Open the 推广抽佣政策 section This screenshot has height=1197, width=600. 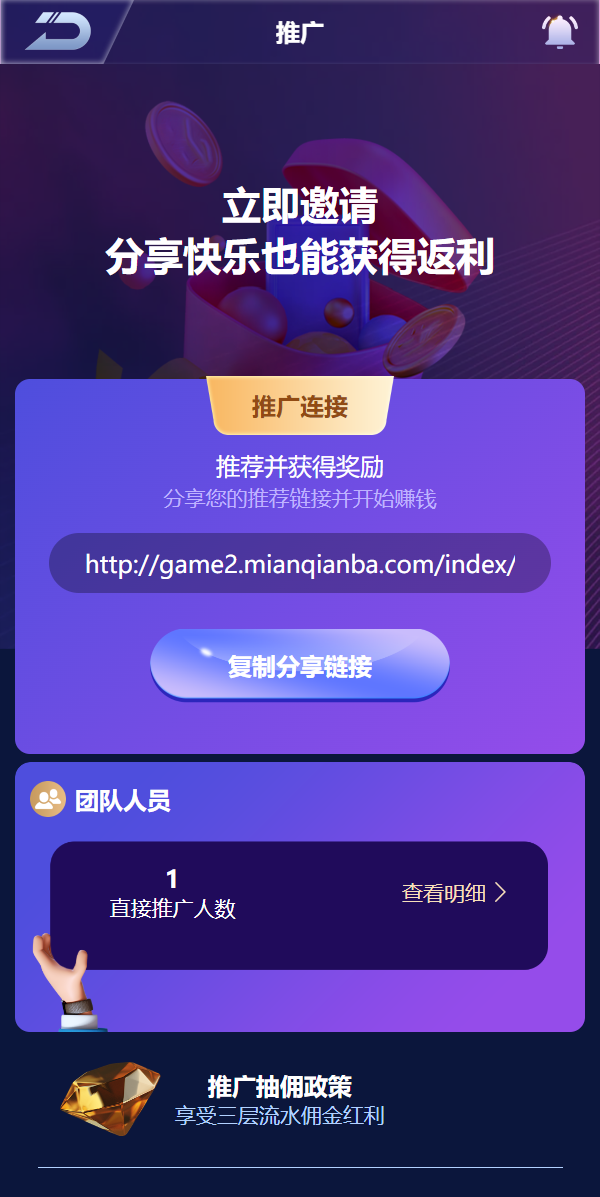point(279,1100)
